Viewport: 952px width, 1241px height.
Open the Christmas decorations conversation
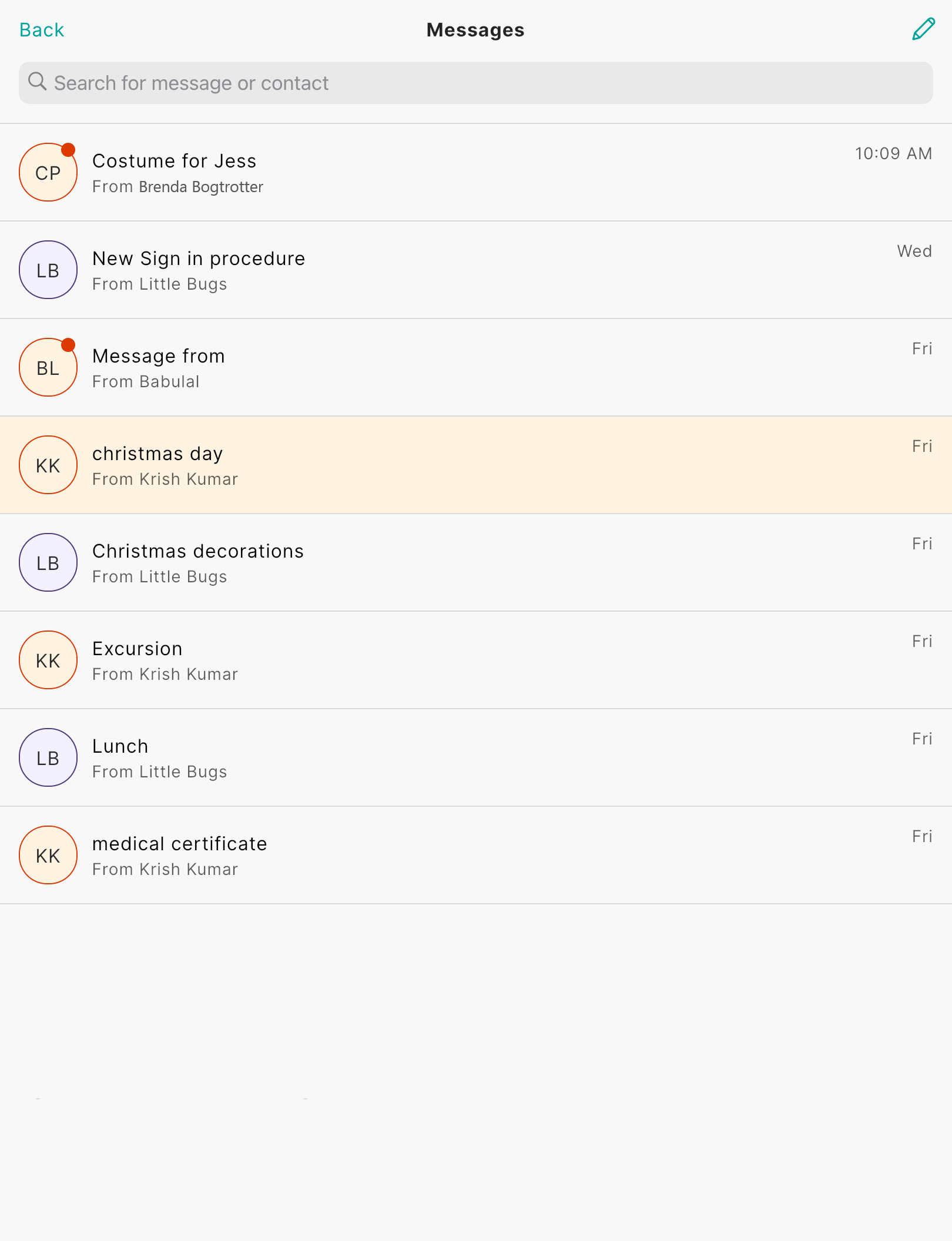(x=411, y=562)
